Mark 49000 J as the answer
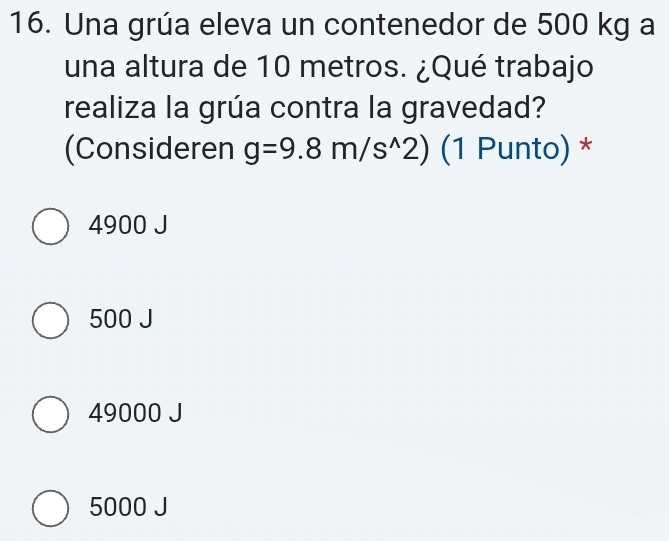669x541 pixels. pos(51,413)
